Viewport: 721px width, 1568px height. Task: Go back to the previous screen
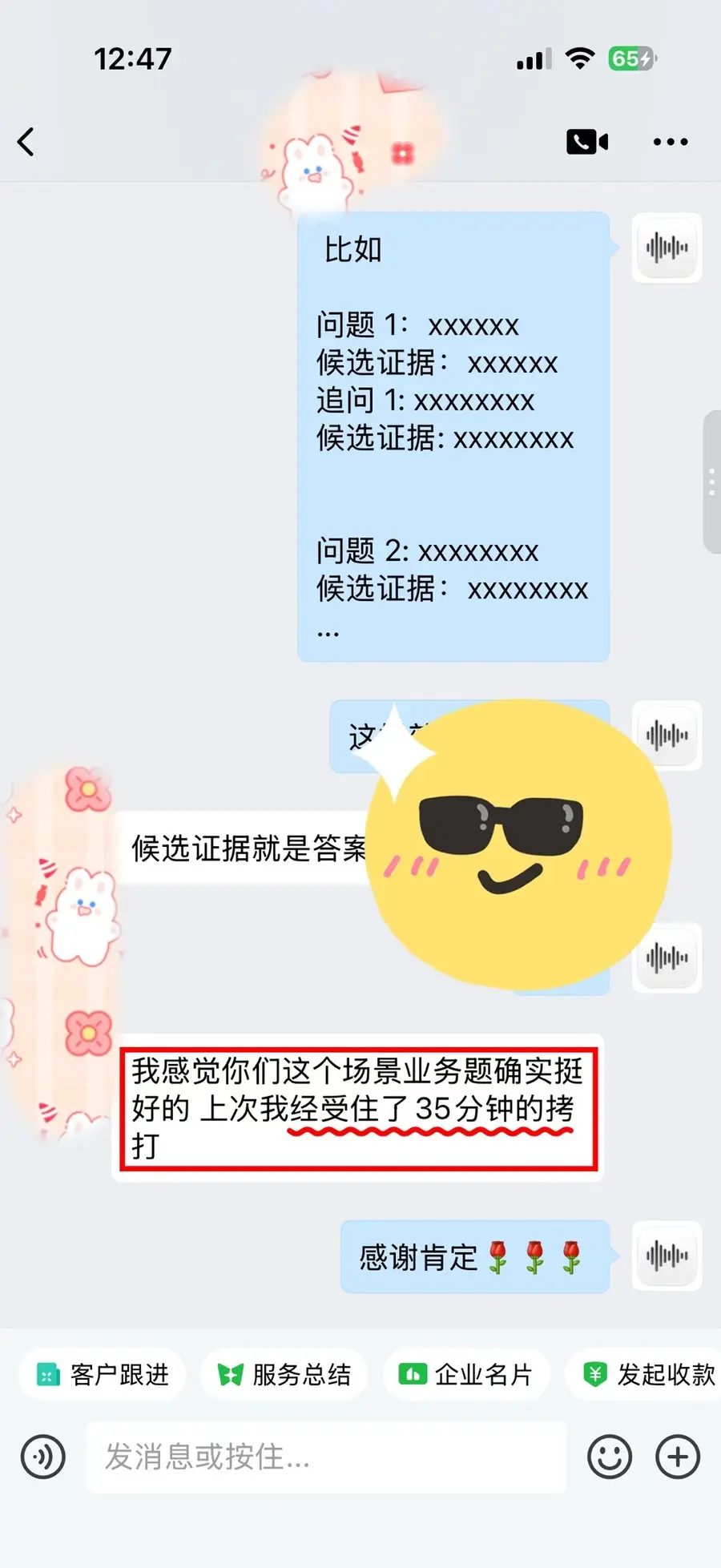(26, 142)
